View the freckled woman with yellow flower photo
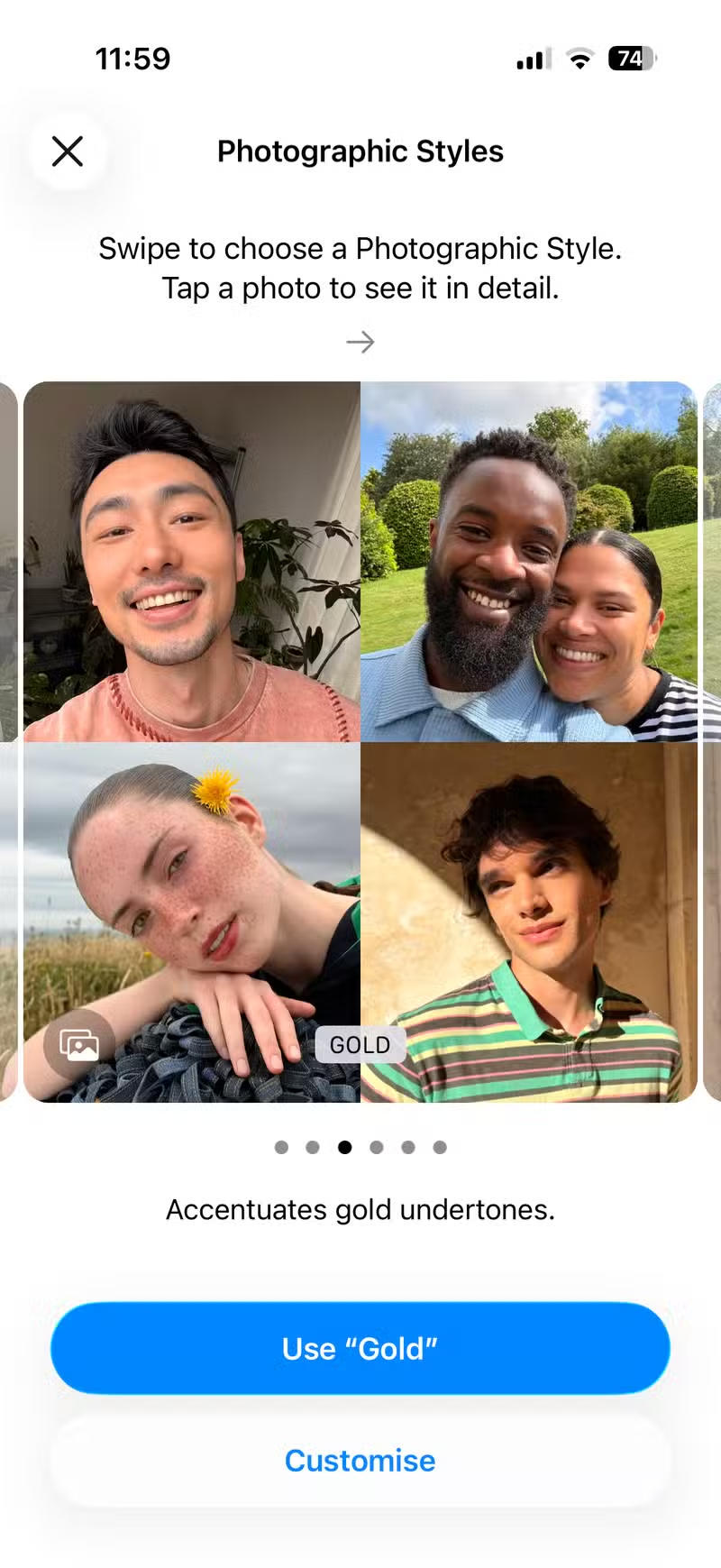Image resolution: width=721 pixels, height=1568 pixels. coord(192,902)
